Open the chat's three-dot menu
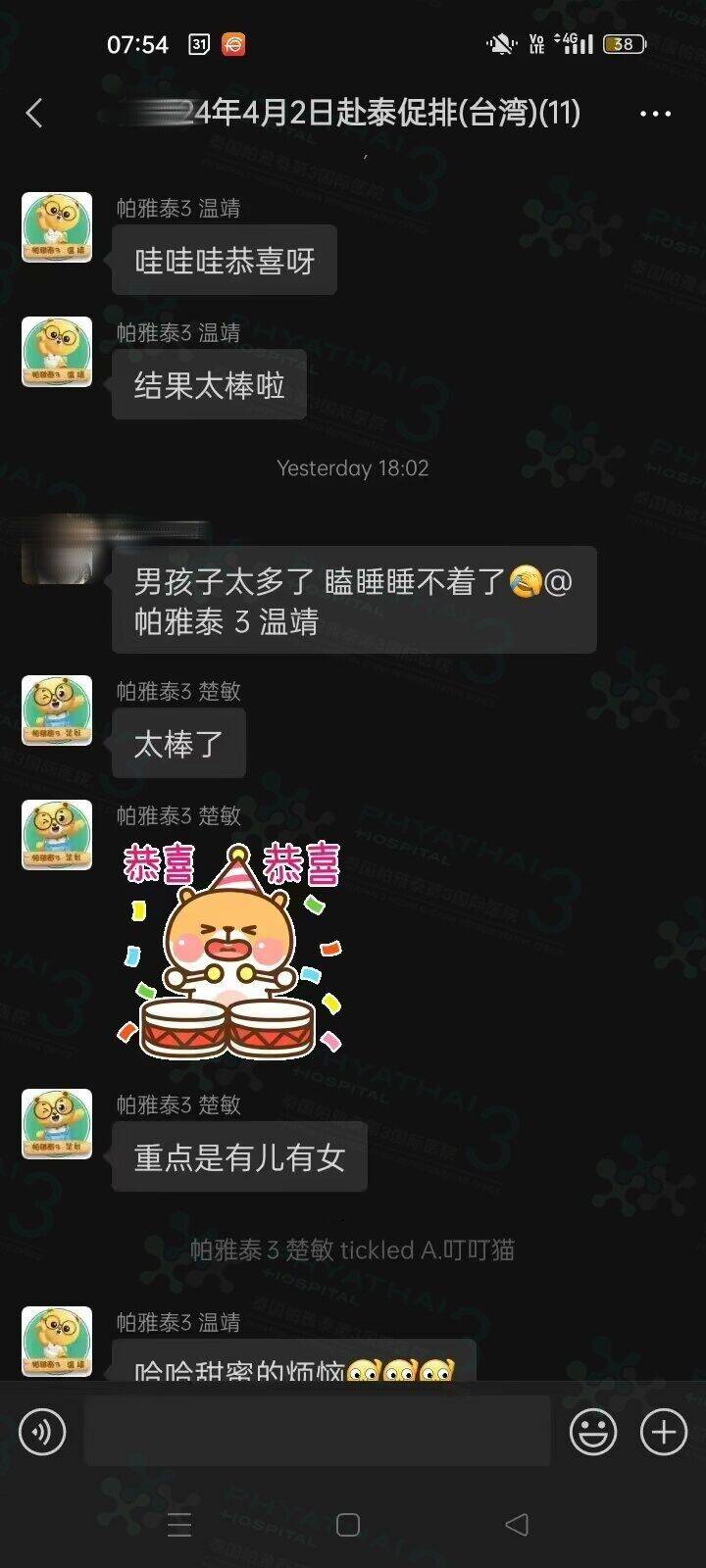 pyautogui.click(x=655, y=114)
